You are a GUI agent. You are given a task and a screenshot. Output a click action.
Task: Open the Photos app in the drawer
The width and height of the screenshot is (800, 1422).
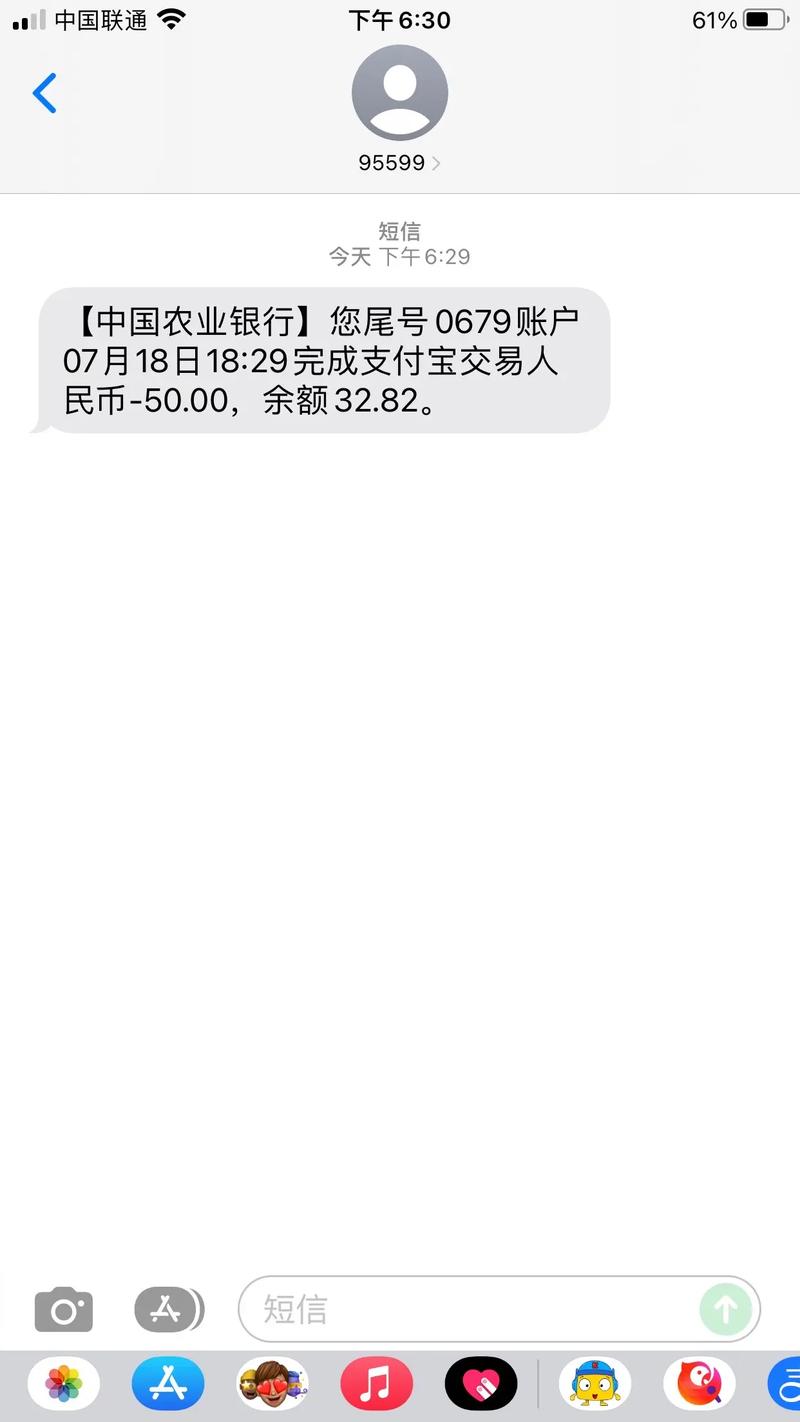tap(64, 1385)
